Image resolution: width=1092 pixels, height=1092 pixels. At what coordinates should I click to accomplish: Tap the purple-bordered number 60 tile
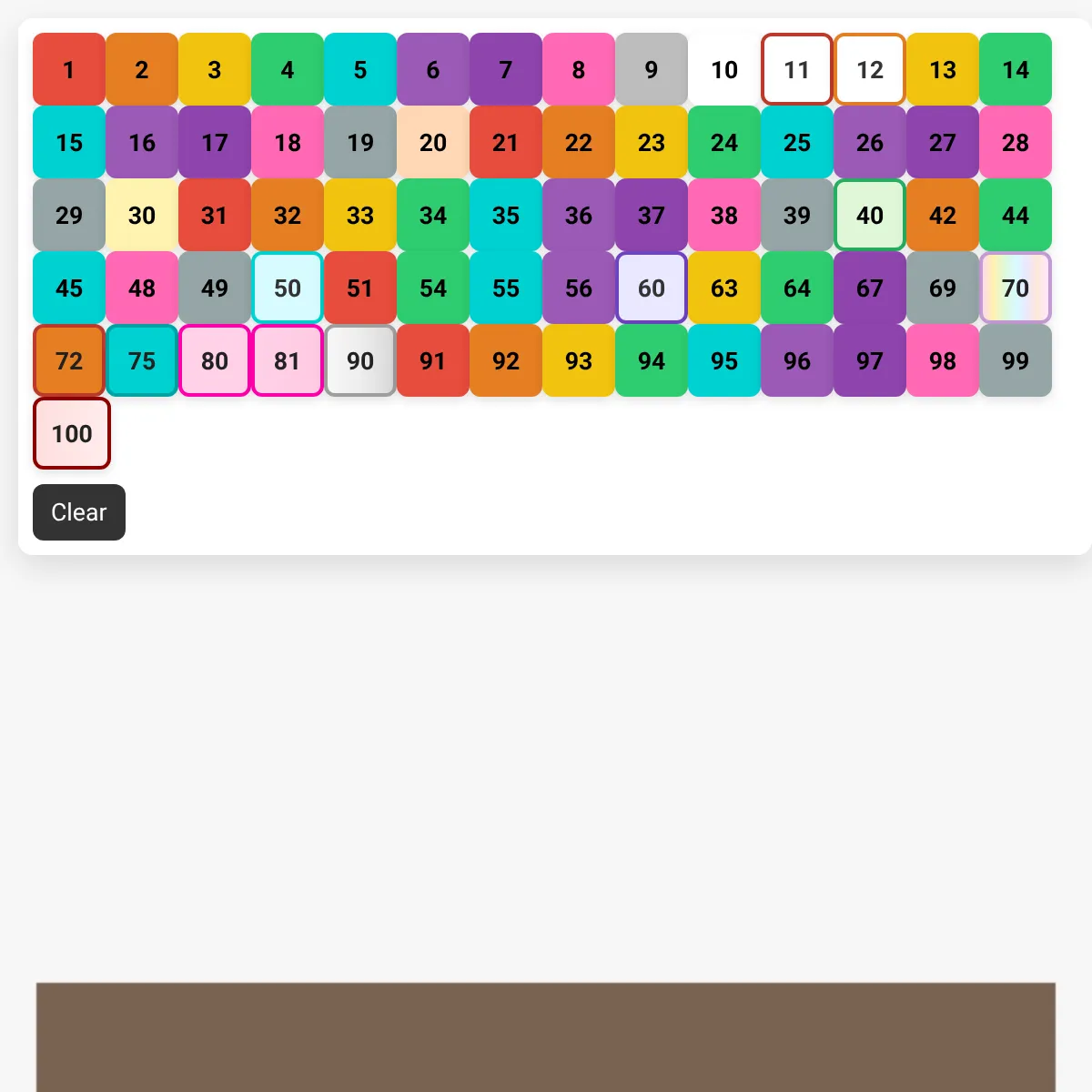652,288
